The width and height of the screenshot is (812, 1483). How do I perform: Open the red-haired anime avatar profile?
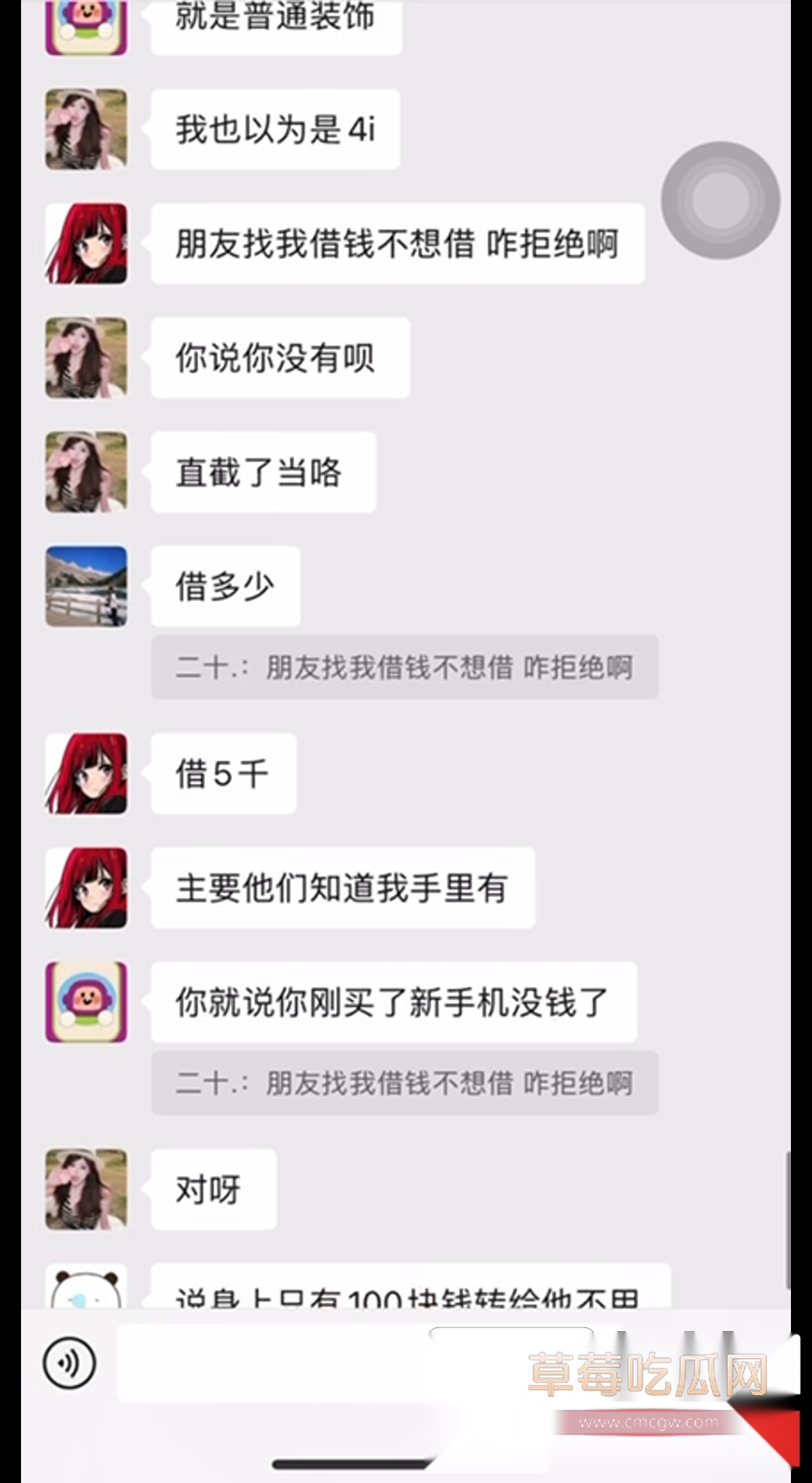(86, 244)
